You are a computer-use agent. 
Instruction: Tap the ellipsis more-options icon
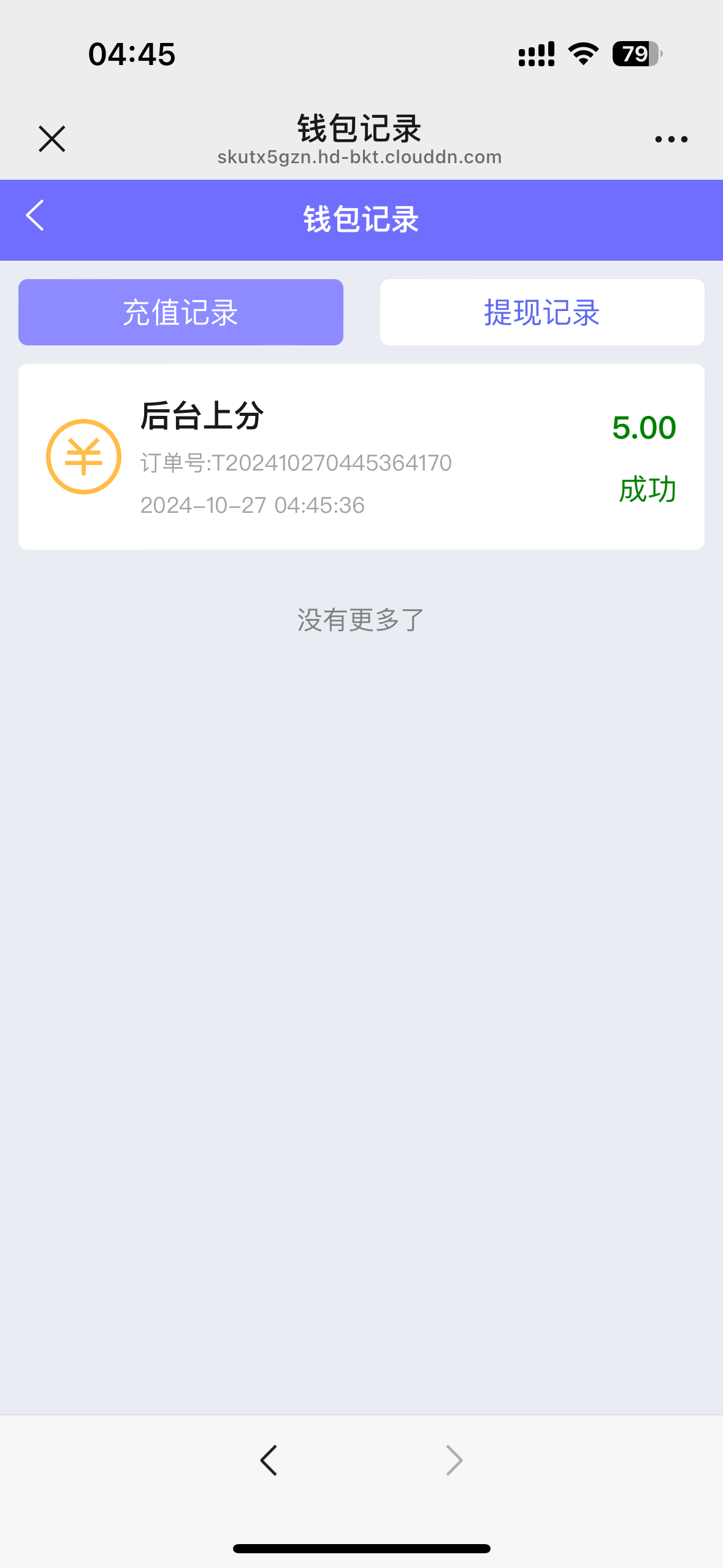(671, 139)
